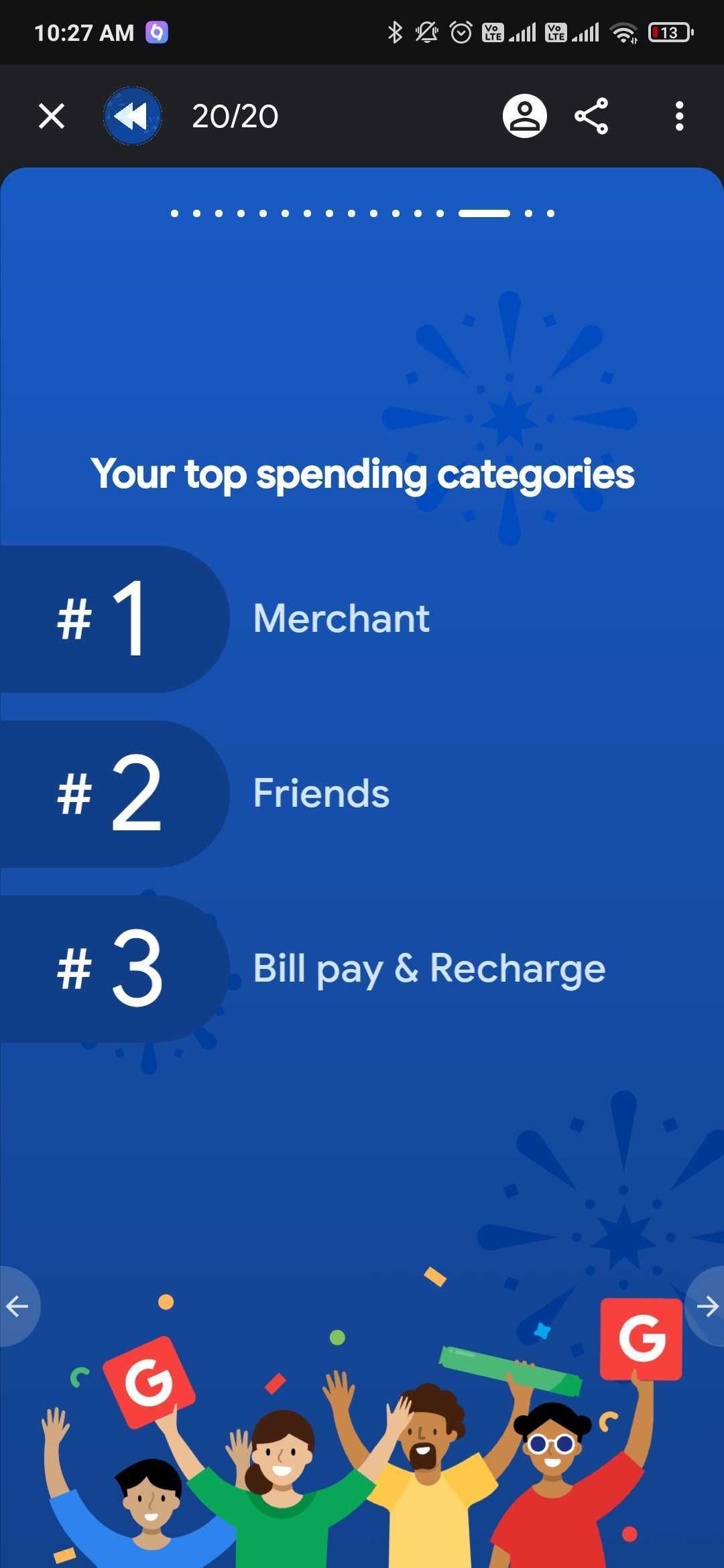The height and width of the screenshot is (1568, 724).
Task: Open the three-dot overflow menu
Action: [679, 115]
